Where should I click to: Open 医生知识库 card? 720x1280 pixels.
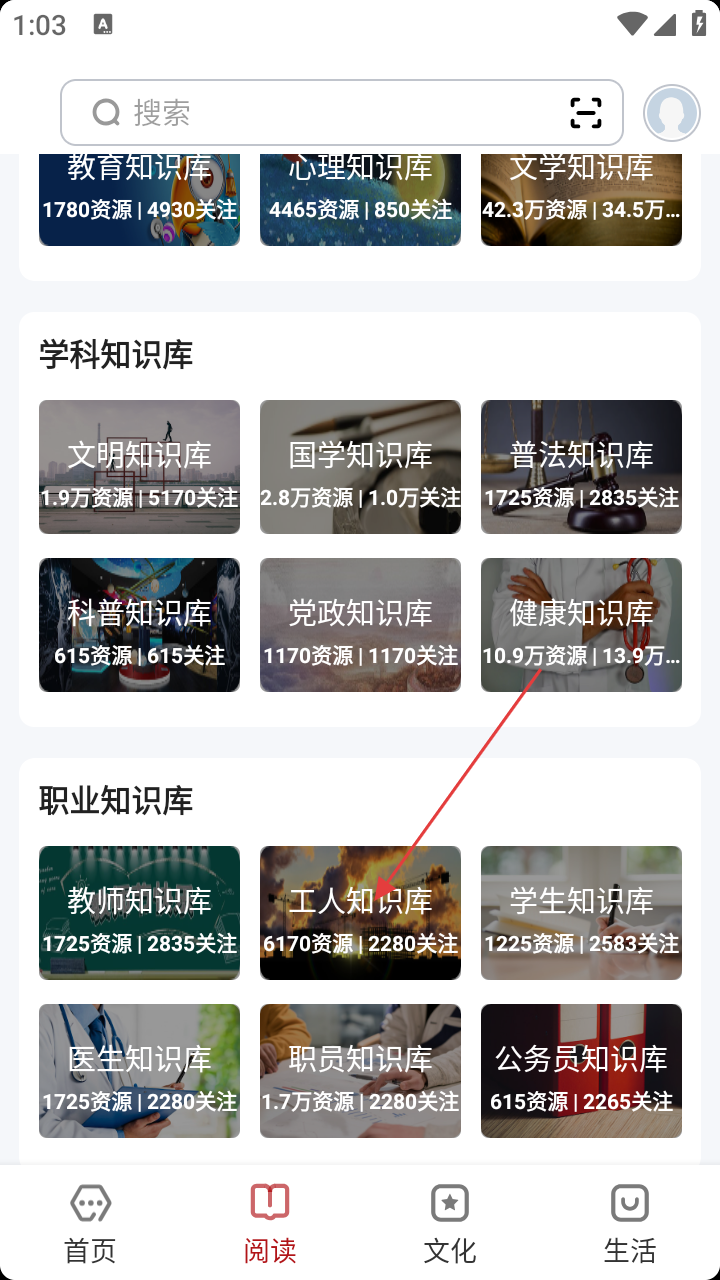pyautogui.click(x=139, y=1071)
